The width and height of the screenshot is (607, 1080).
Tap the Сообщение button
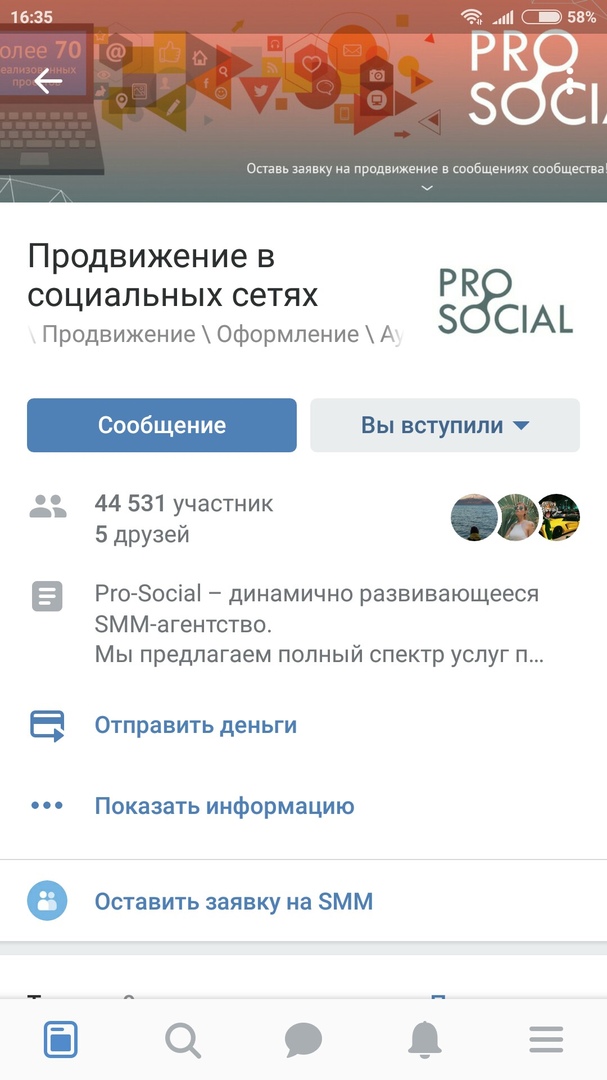tap(162, 425)
